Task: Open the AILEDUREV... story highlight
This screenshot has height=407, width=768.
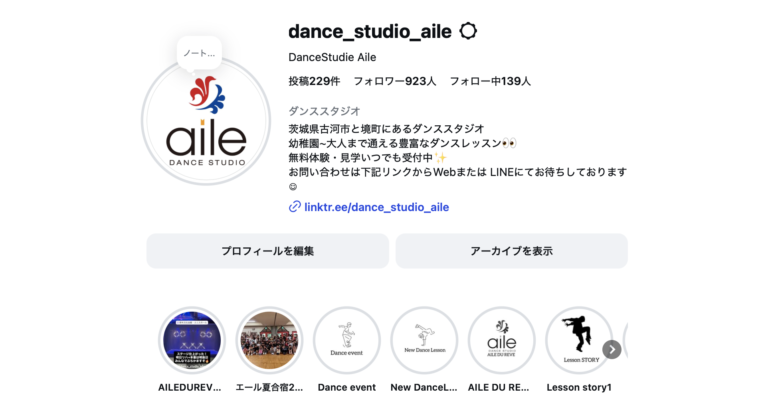Action: tap(192, 340)
